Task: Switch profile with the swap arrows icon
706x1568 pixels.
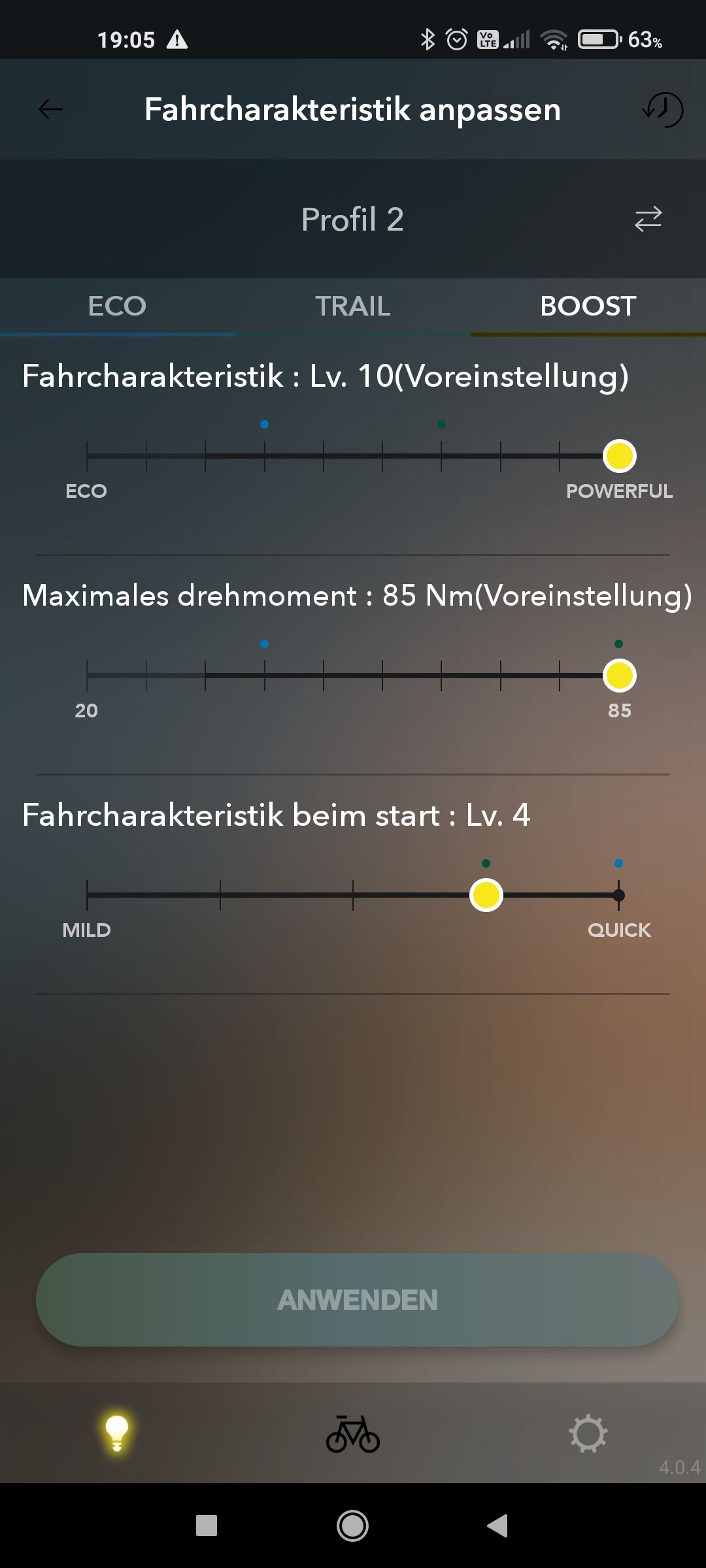Action: [648, 220]
